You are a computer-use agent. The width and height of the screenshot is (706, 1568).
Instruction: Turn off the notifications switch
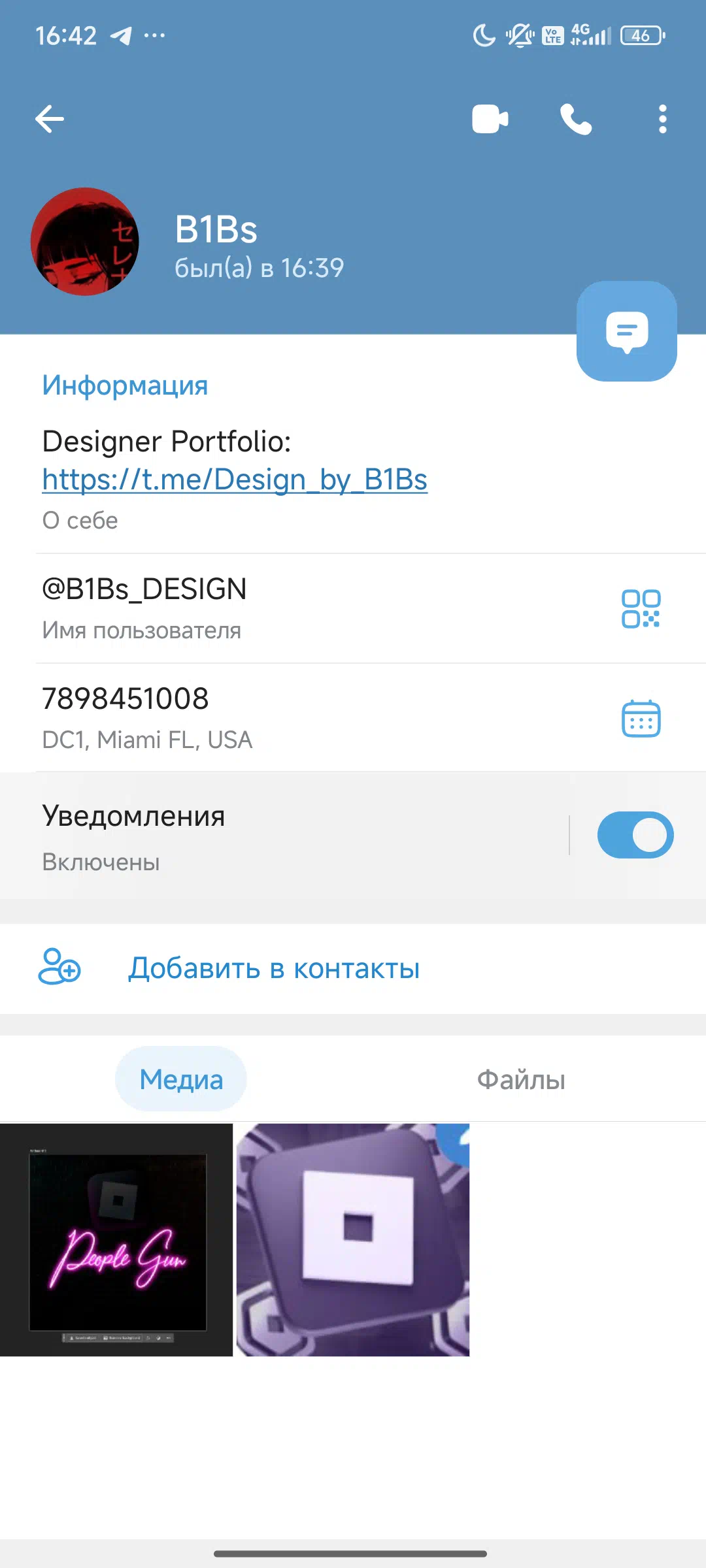click(635, 835)
